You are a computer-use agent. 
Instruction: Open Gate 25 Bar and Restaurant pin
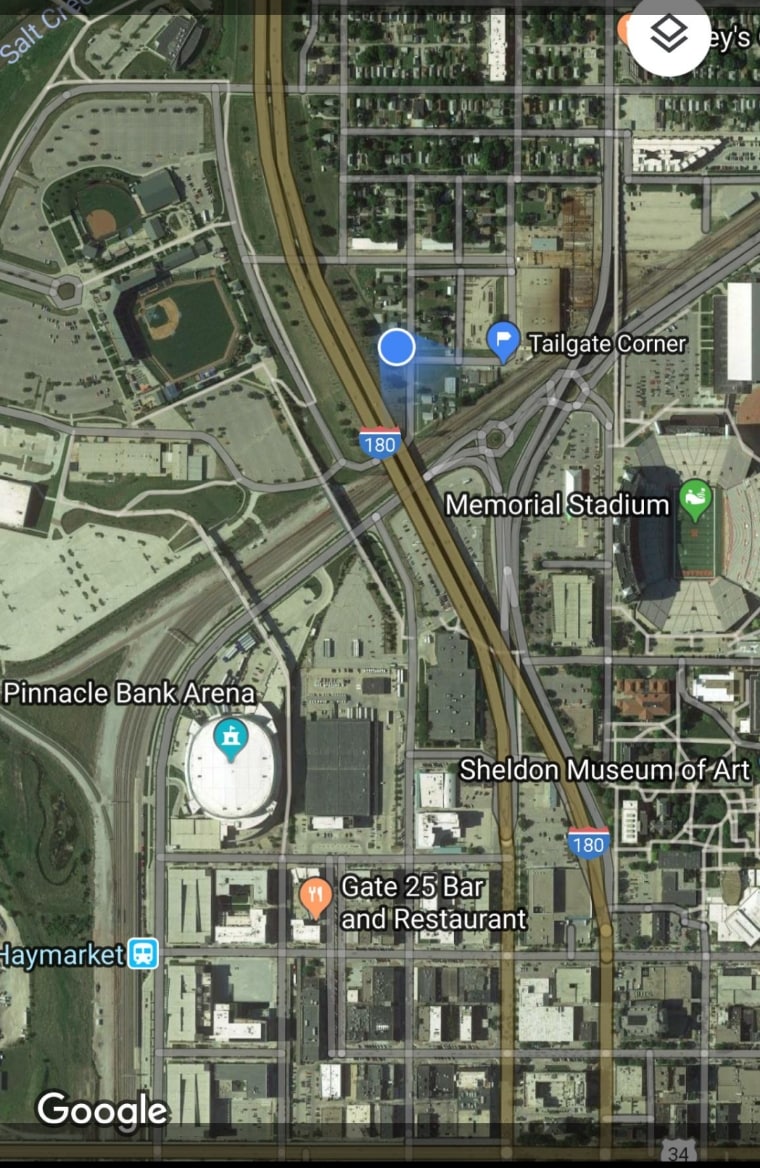click(315, 896)
